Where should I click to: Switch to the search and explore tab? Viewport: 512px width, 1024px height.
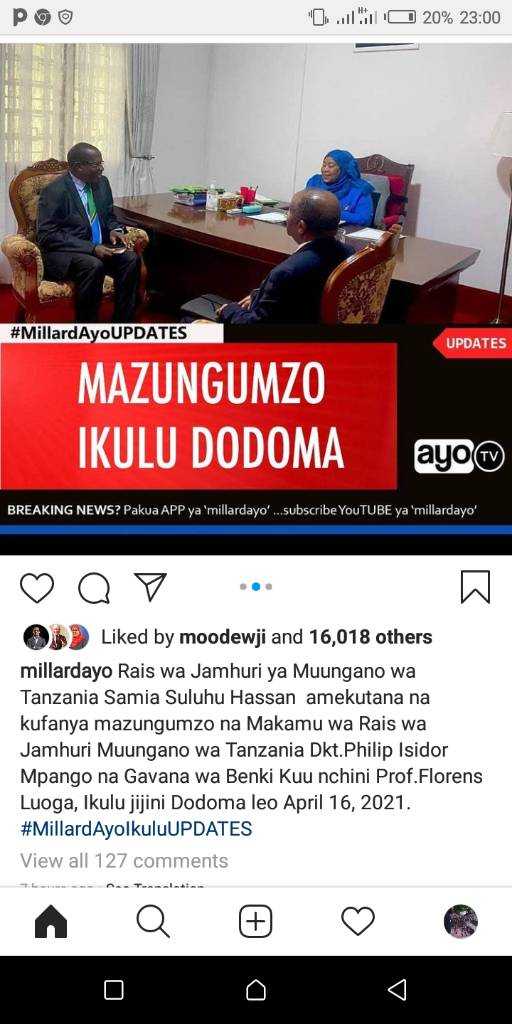tap(153, 921)
